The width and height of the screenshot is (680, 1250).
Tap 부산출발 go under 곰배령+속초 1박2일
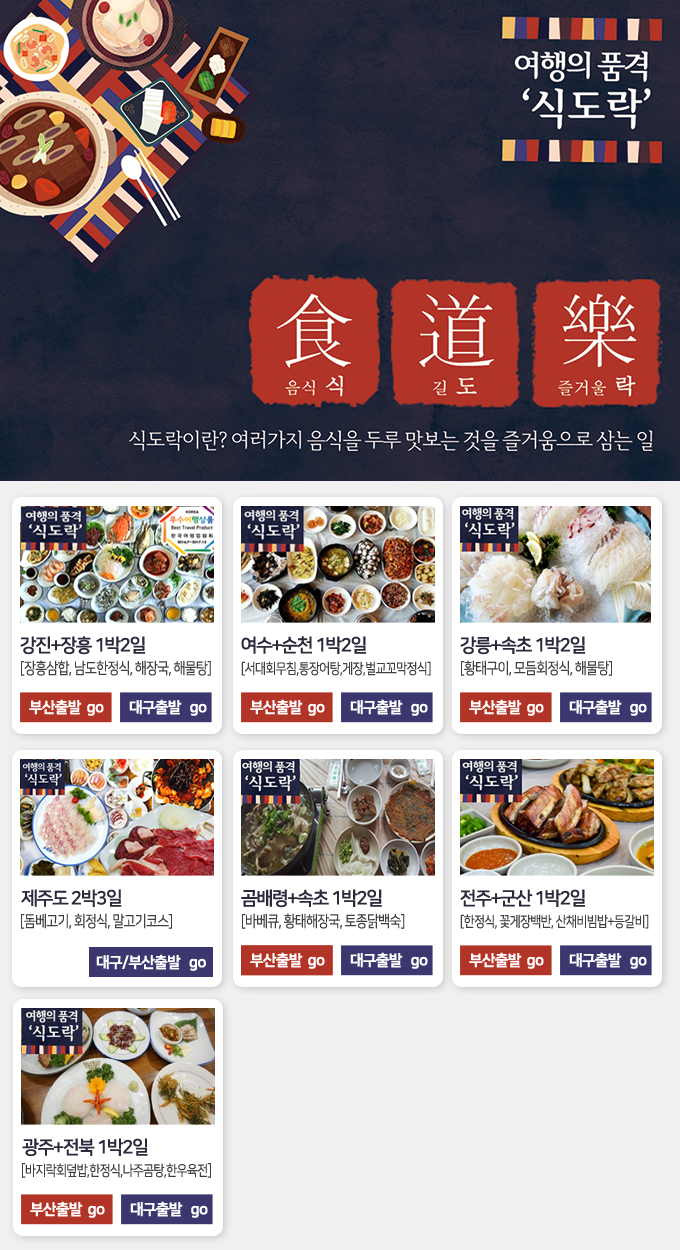point(287,960)
